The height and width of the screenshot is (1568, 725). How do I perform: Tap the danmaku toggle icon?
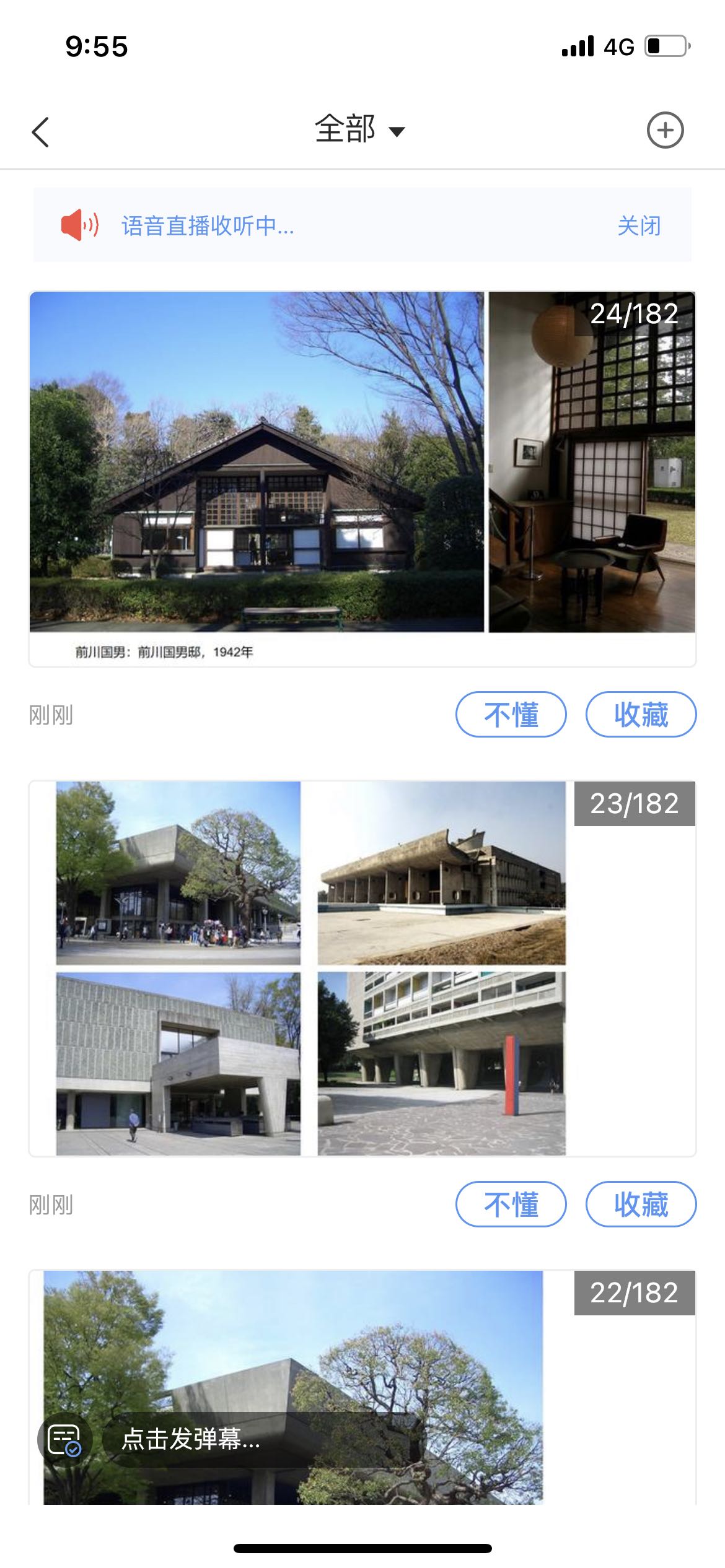(64, 1439)
